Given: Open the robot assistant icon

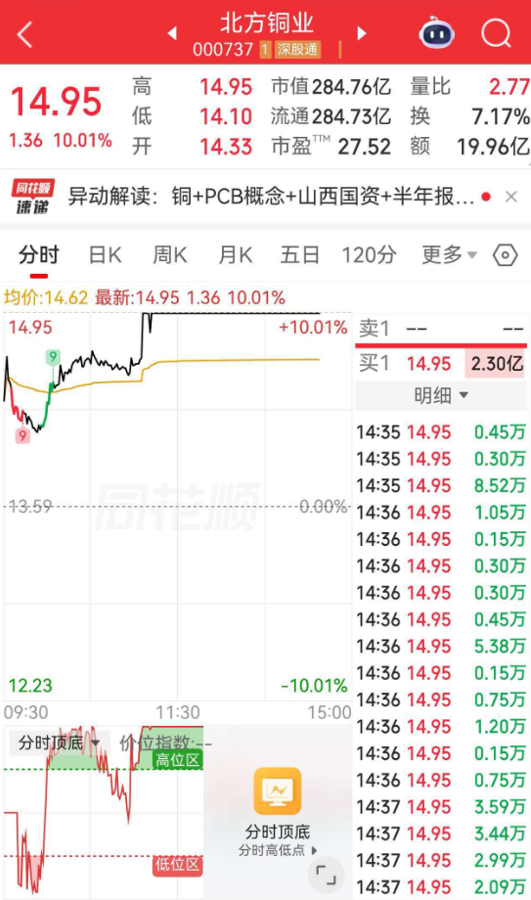Looking at the screenshot, I should tap(437, 34).
